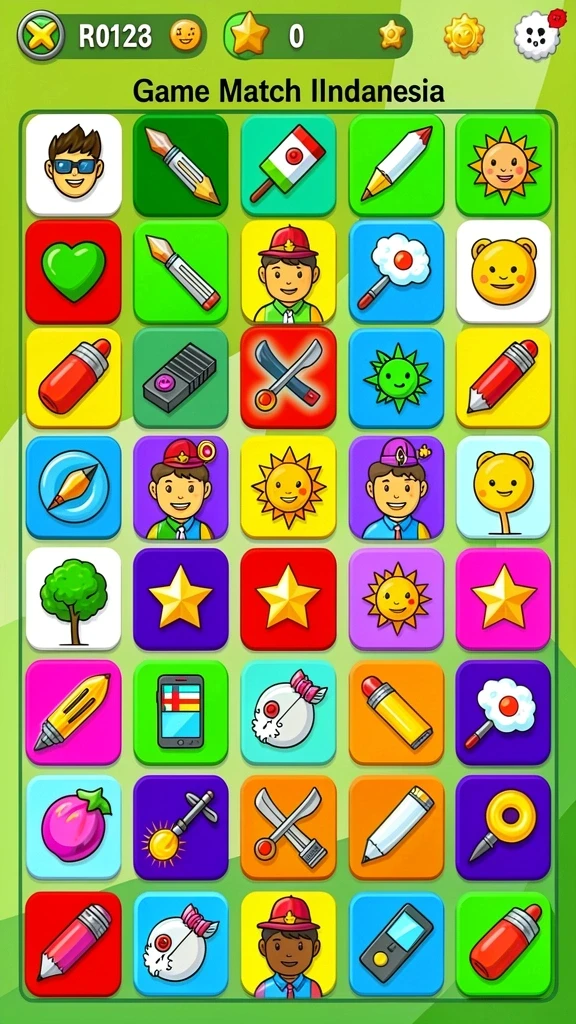The image size is (576, 1024).
Task: Tap the green heart tile on red
Action: 74,272
